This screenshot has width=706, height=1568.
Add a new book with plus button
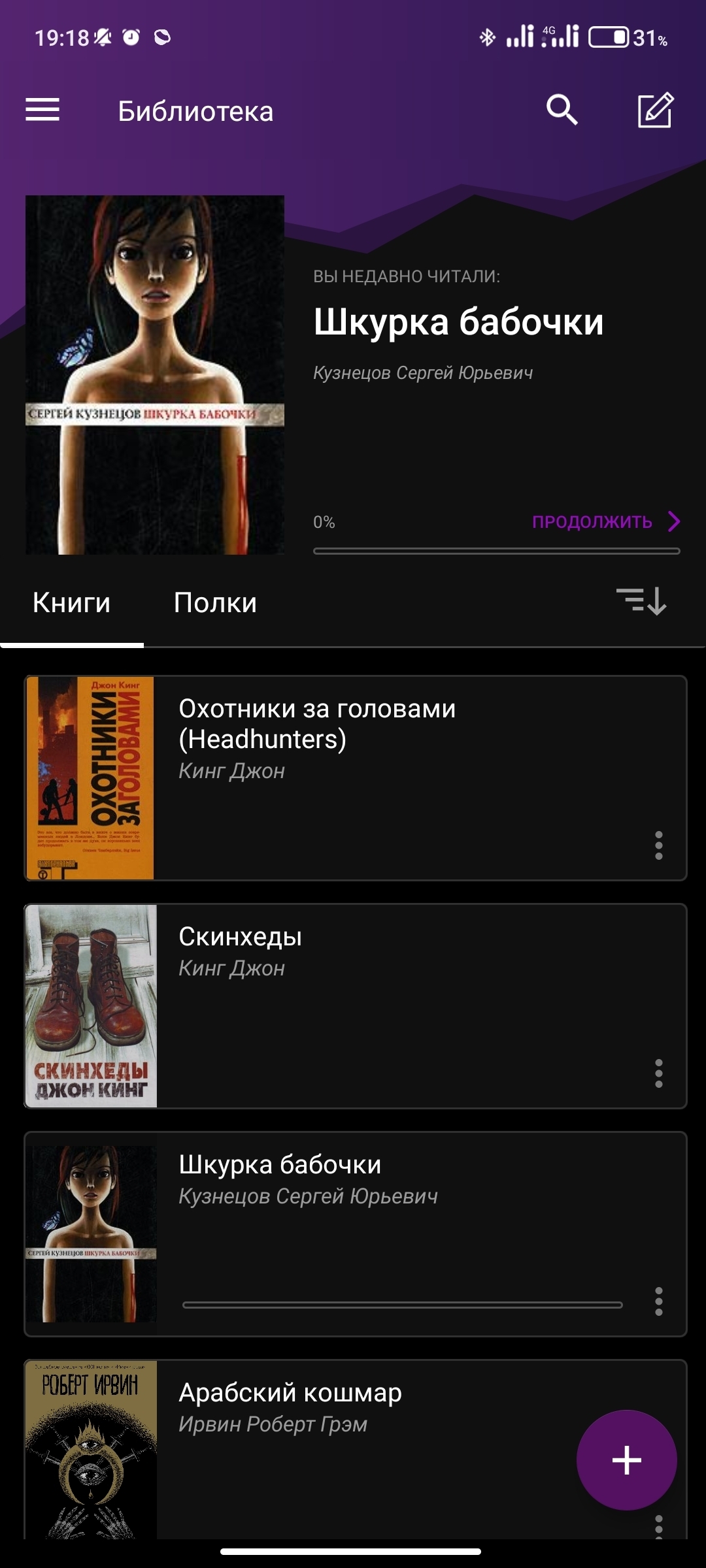point(626,1460)
